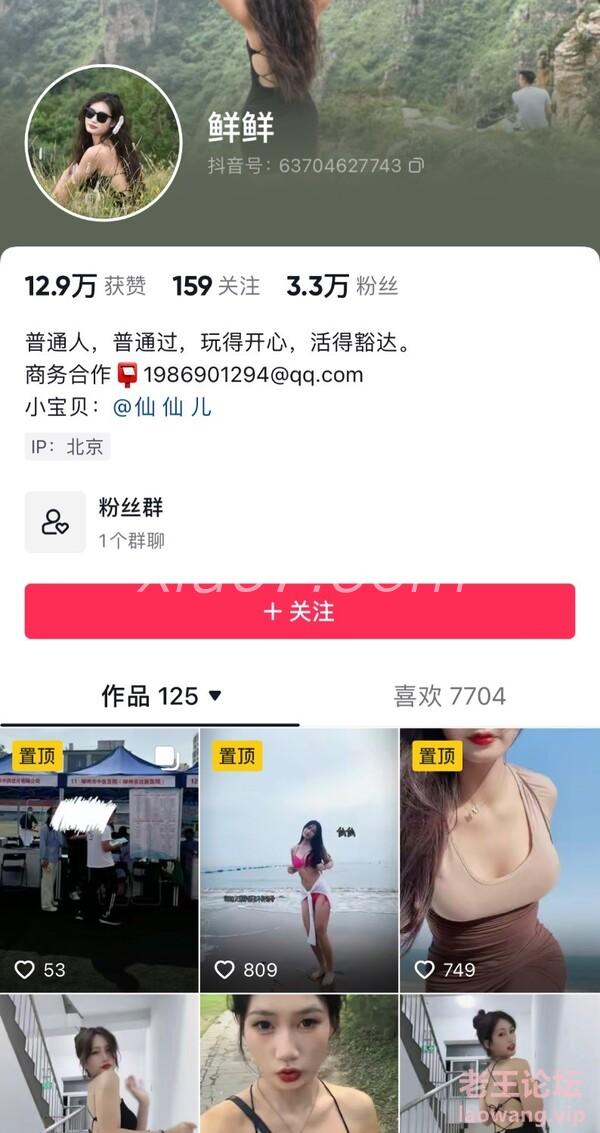The width and height of the screenshot is (600, 1133).
Task: Open the pinned video with 749 likes
Action: click(x=499, y=860)
